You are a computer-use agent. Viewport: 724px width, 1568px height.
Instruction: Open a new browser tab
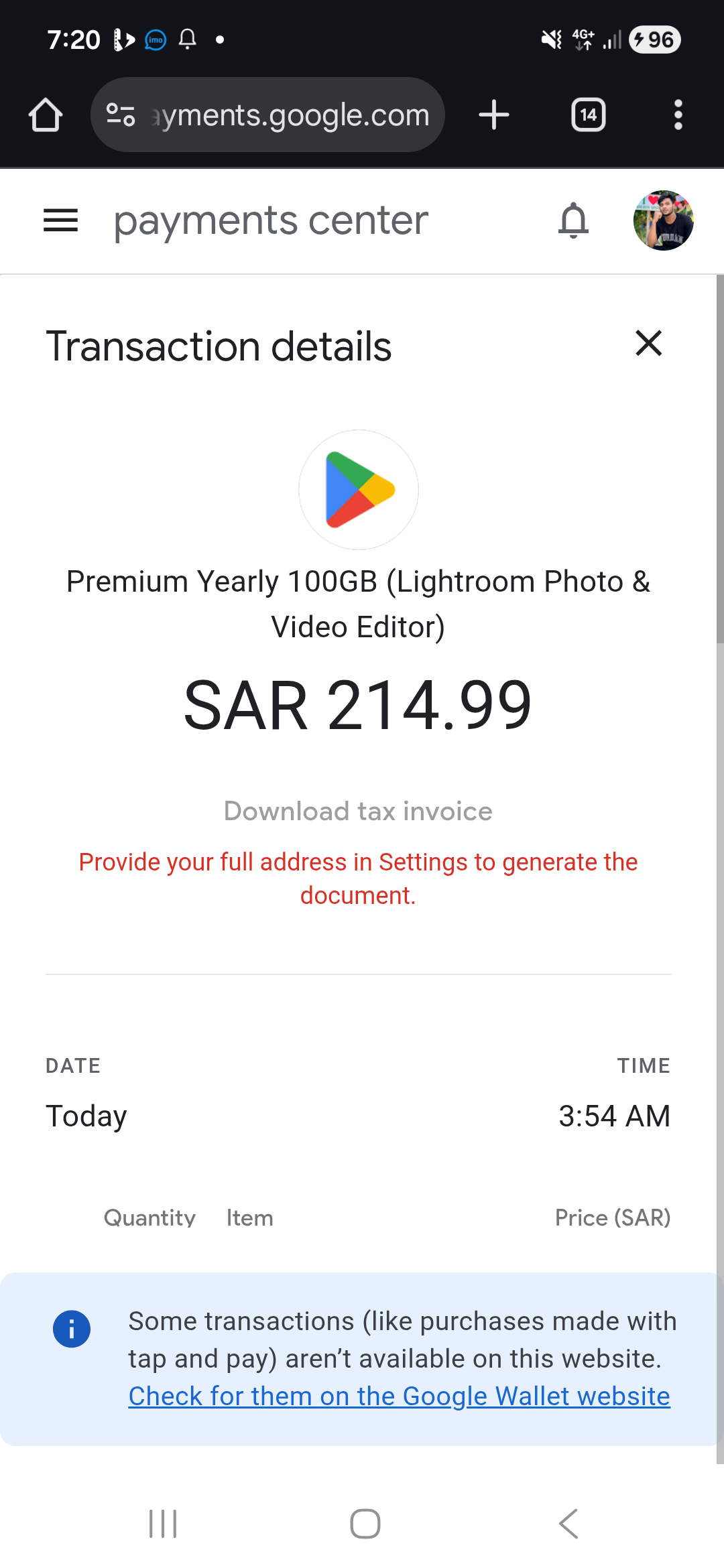point(494,115)
